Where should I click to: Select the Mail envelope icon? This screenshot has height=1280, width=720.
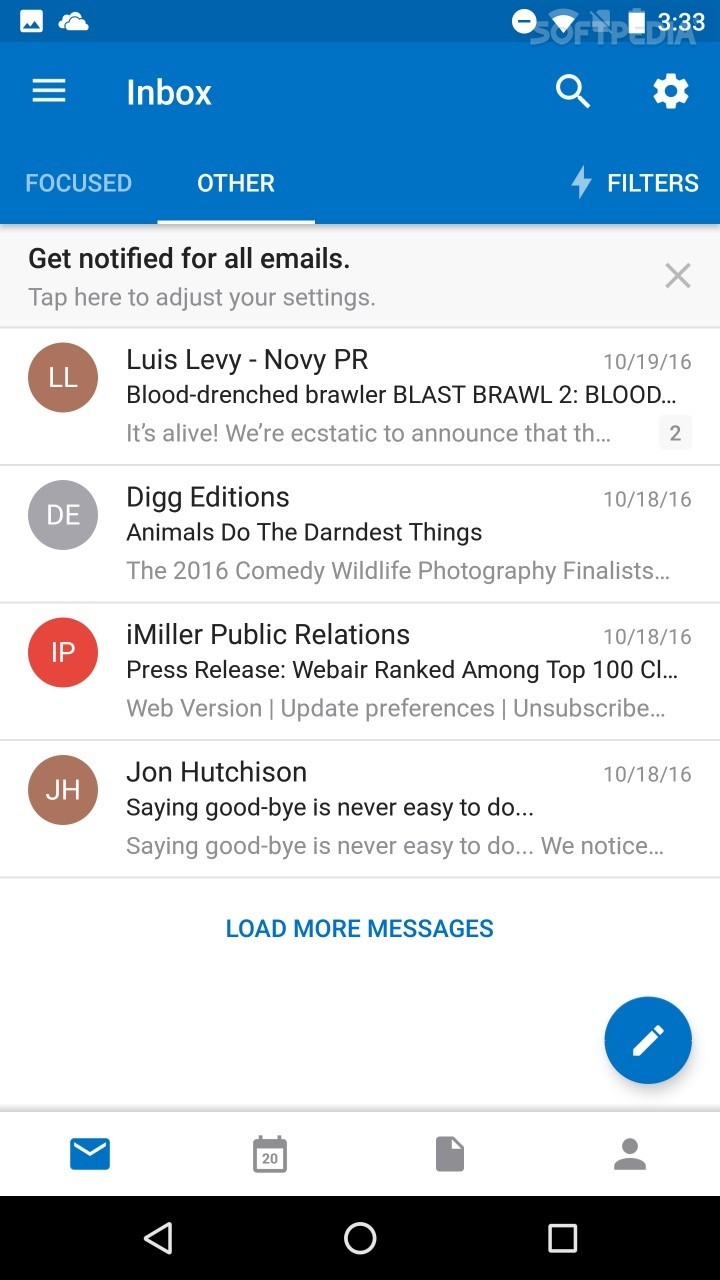point(90,1154)
